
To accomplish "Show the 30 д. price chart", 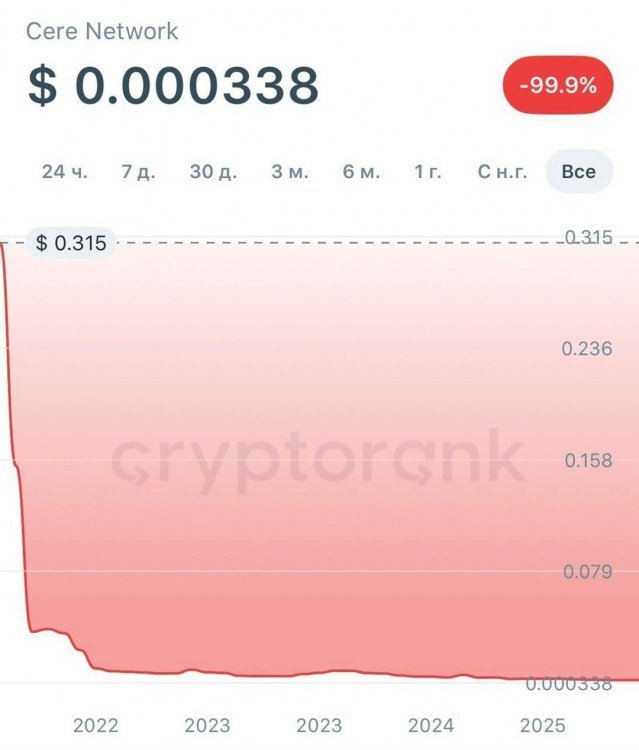I will pyautogui.click(x=213, y=172).
